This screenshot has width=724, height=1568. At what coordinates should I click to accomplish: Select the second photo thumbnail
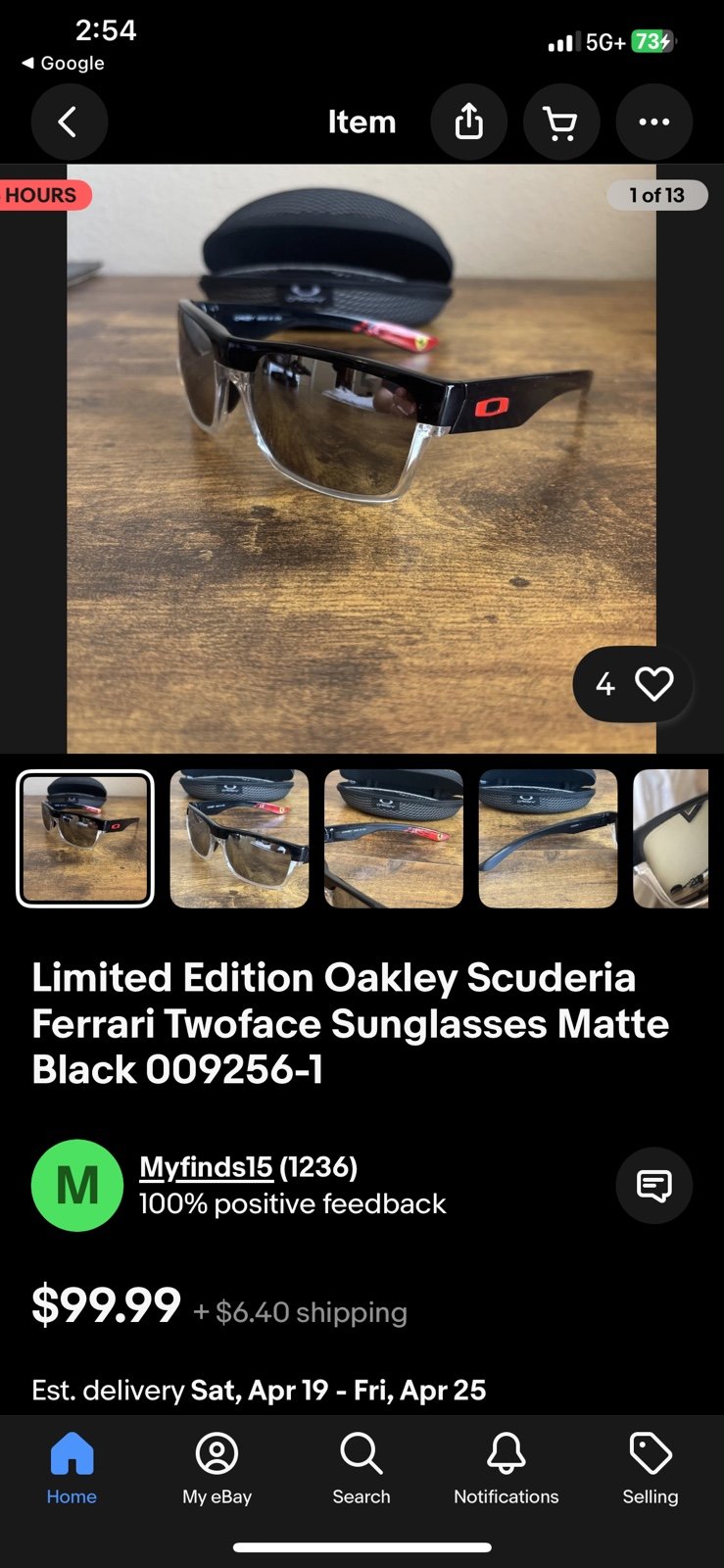(239, 839)
